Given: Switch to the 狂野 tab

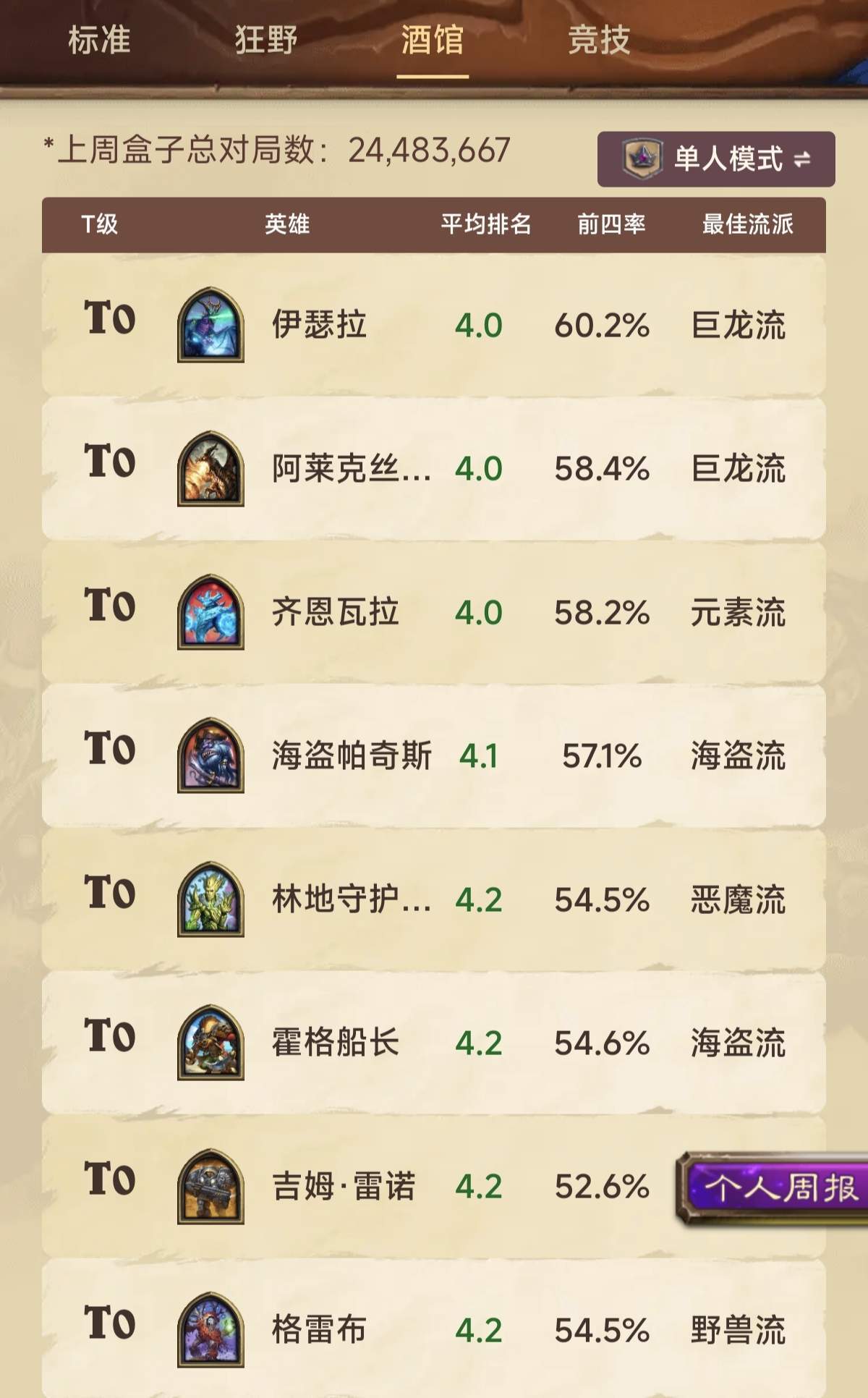Looking at the screenshot, I should (265, 40).
